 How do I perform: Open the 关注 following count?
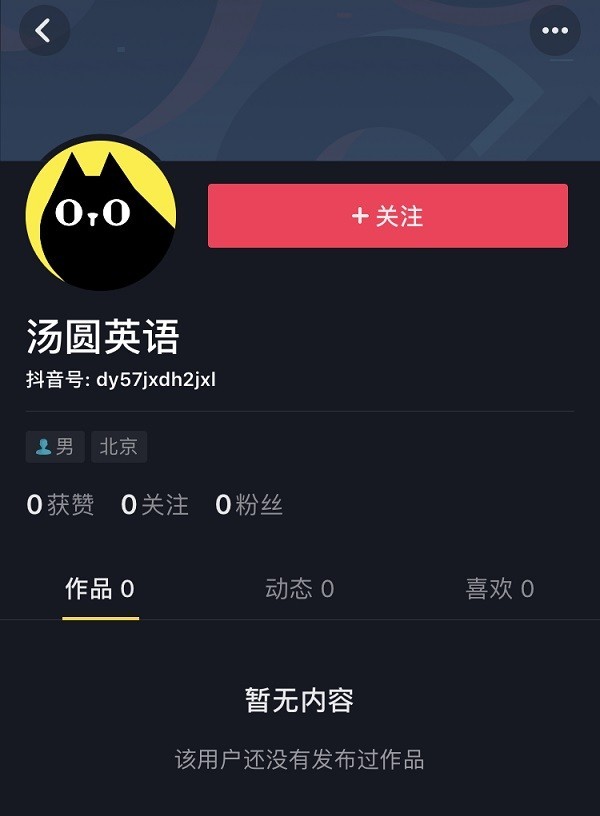(155, 505)
